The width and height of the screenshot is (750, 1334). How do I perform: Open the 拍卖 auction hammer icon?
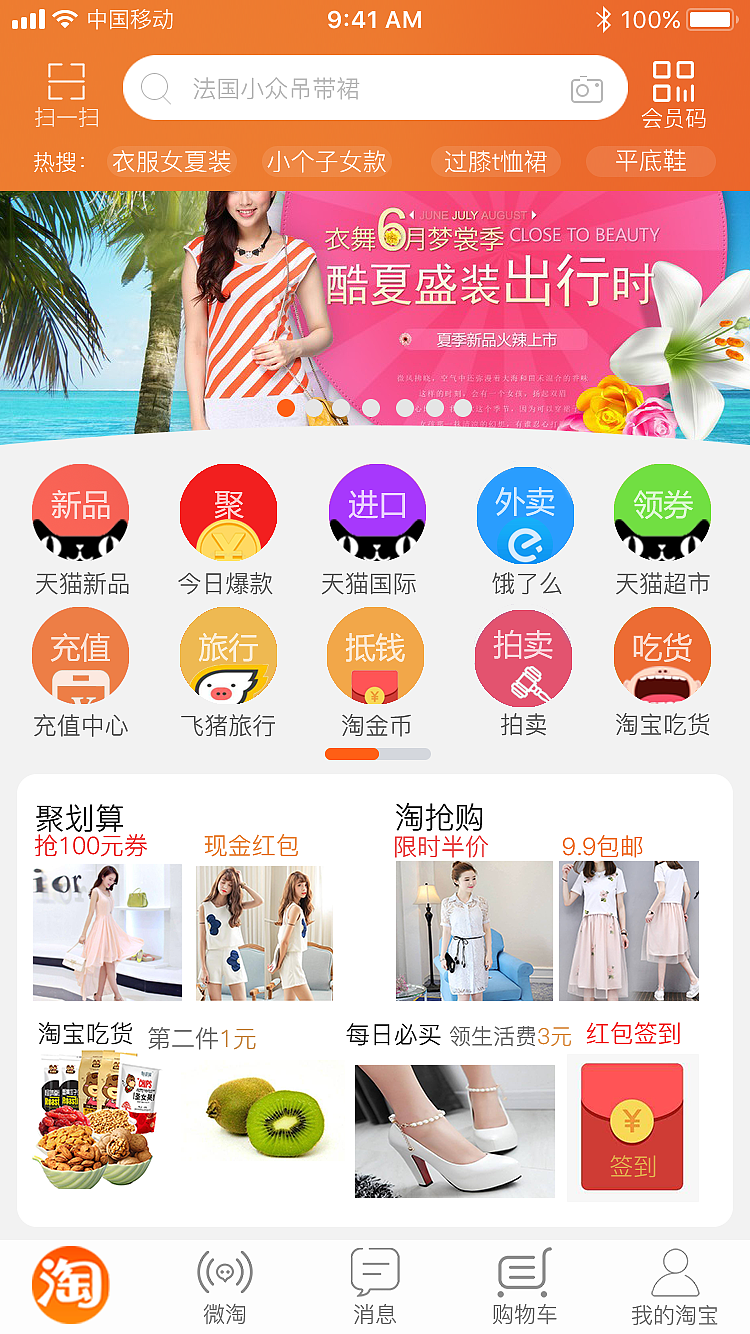(x=524, y=655)
